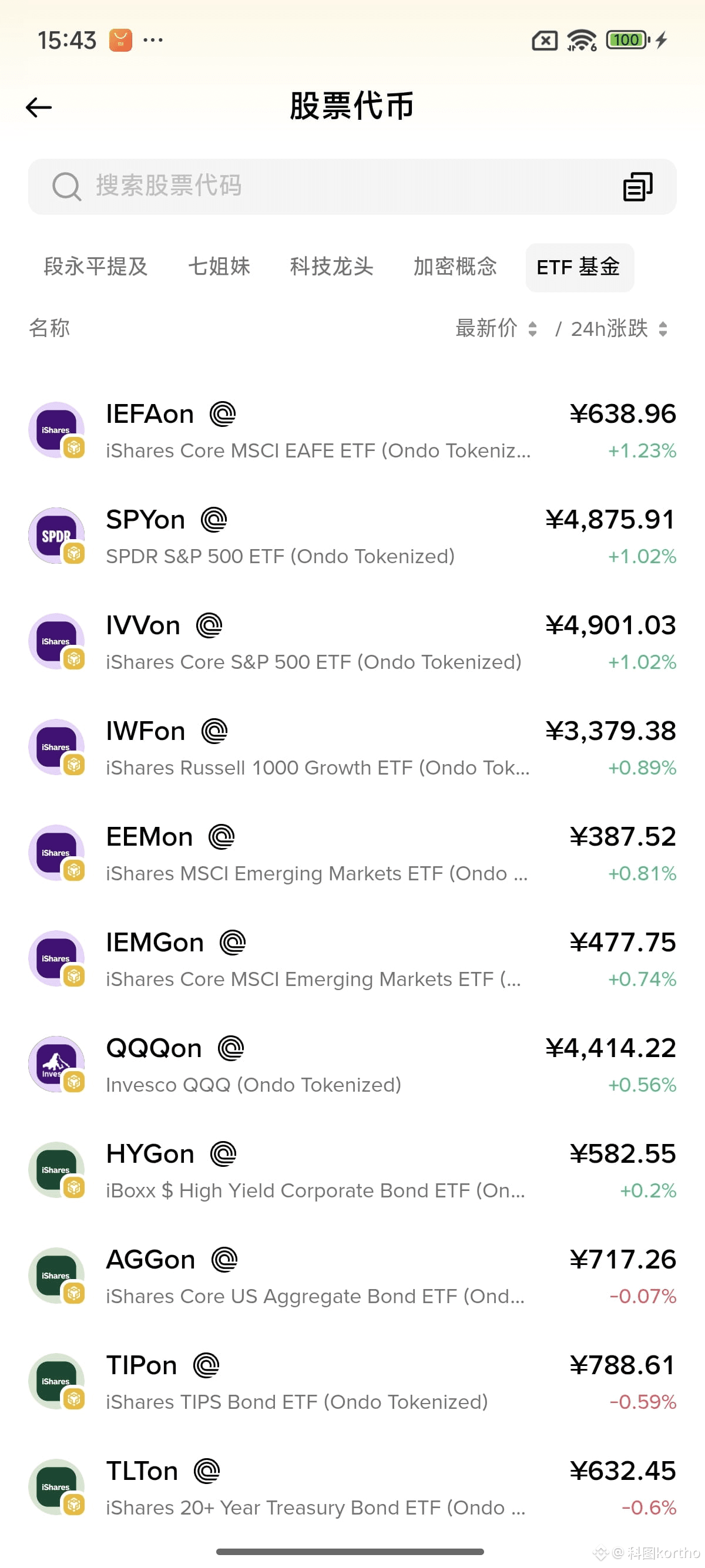Open the 加密概念 tab
The width and height of the screenshot is (705, 1568).
tap(455, 267)
